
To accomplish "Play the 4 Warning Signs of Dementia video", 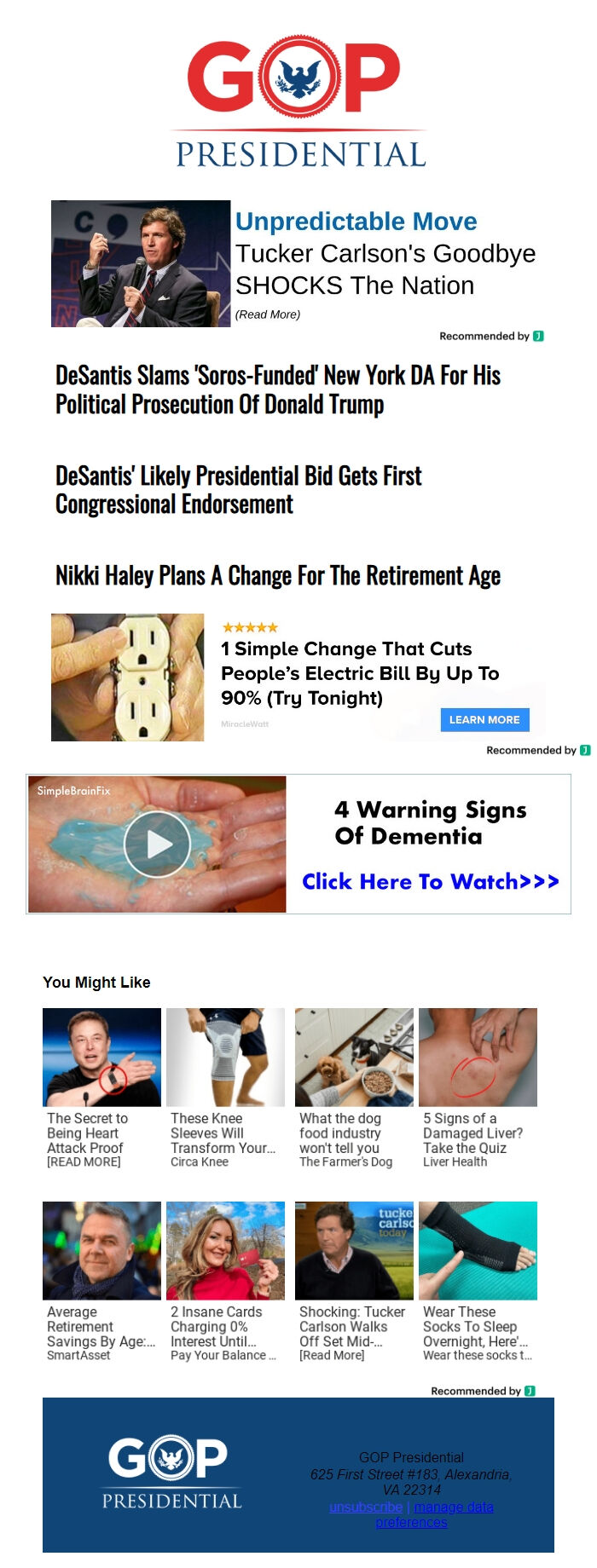I will [157, 844].
